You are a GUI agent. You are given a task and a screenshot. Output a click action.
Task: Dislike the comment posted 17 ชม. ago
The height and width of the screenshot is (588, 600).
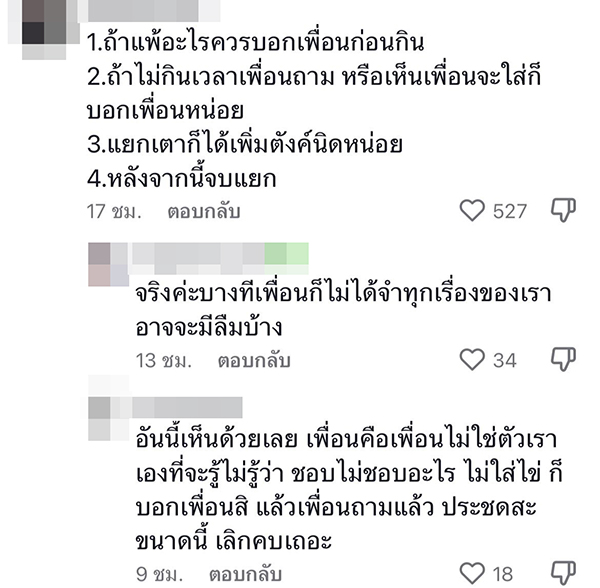(564, 210)
